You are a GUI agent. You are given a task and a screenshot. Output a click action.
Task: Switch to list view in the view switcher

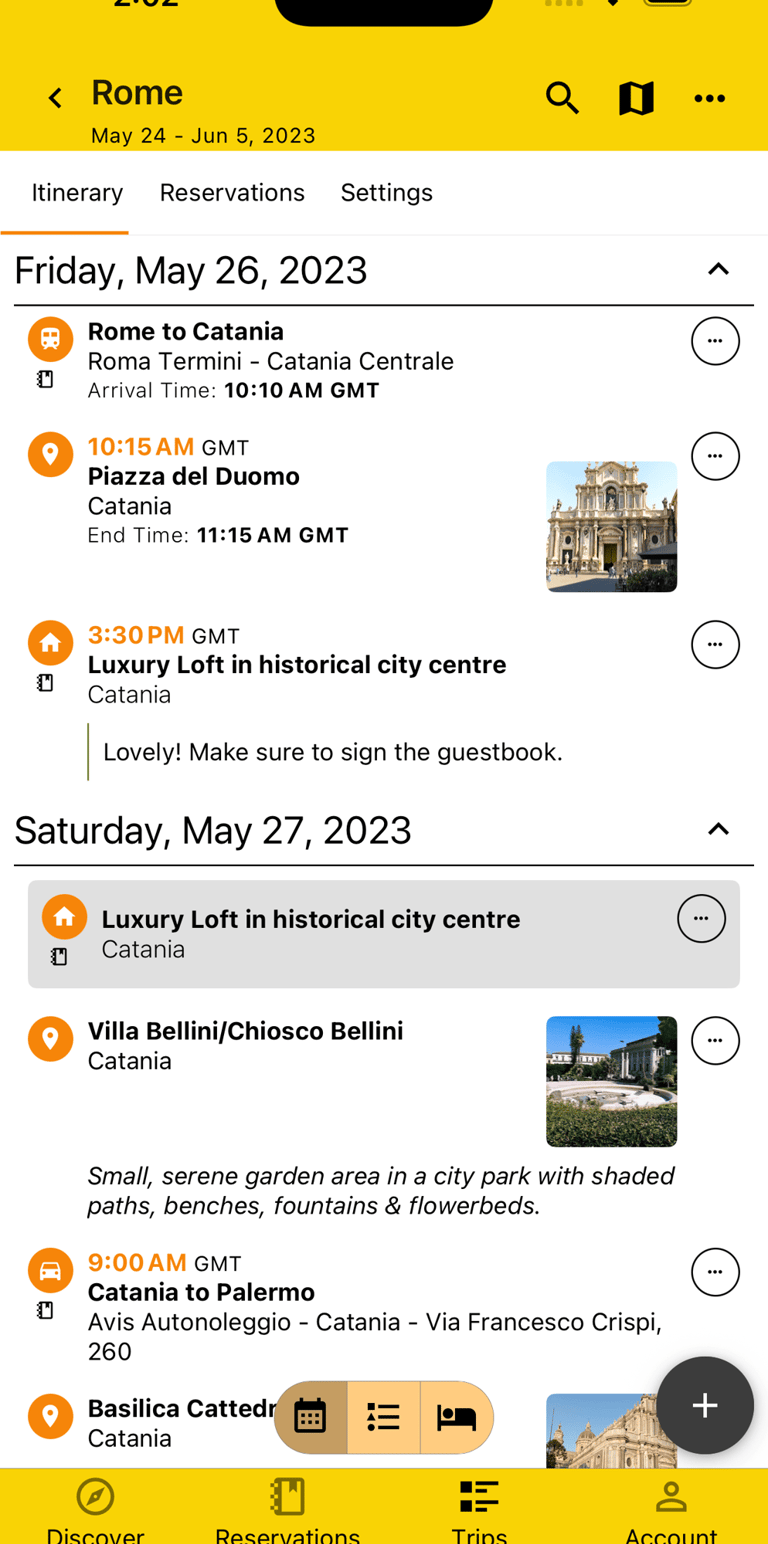pyautogui.click(x=383, y=1416)
